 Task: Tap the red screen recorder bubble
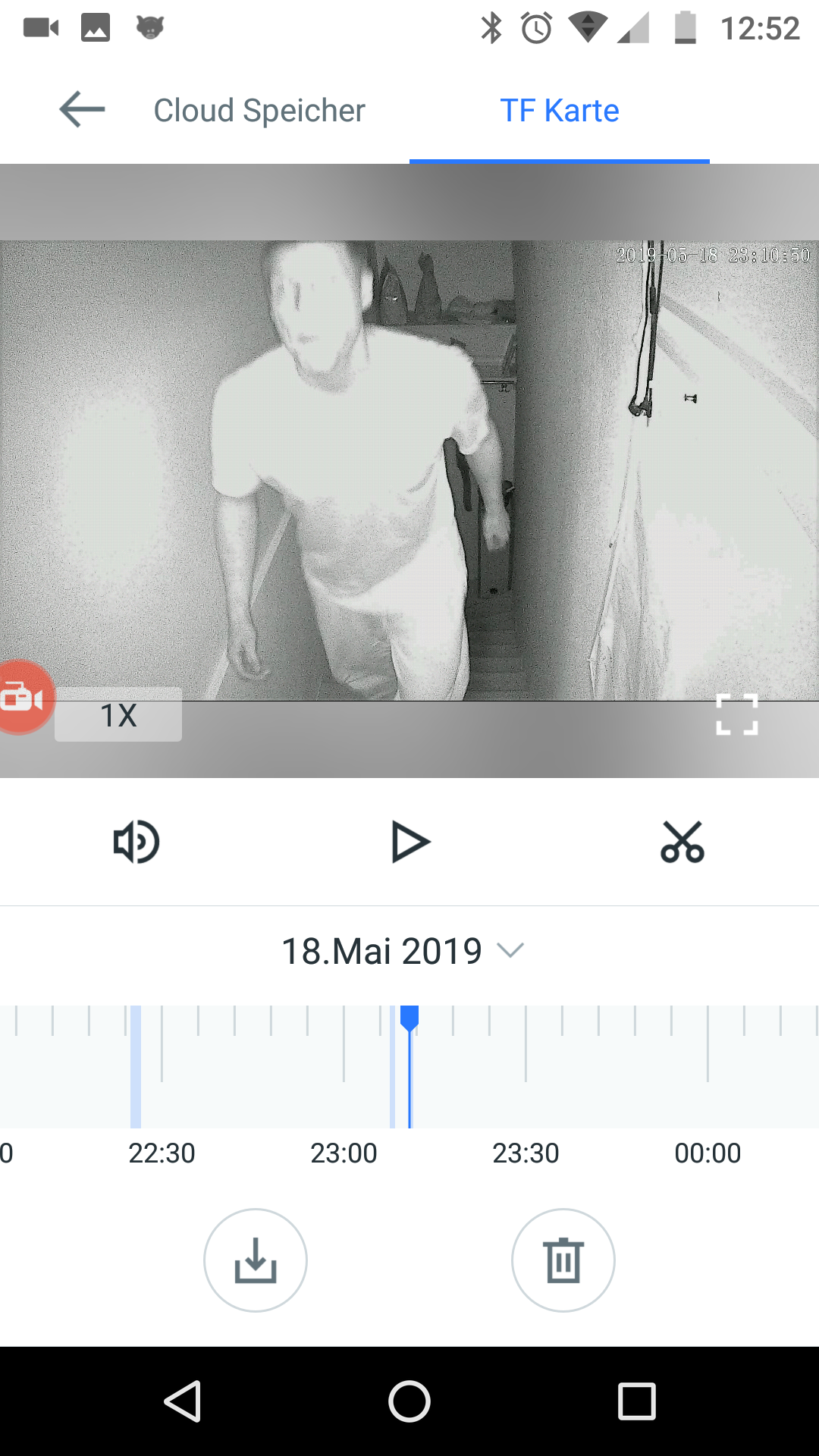(x=24, y=698)
